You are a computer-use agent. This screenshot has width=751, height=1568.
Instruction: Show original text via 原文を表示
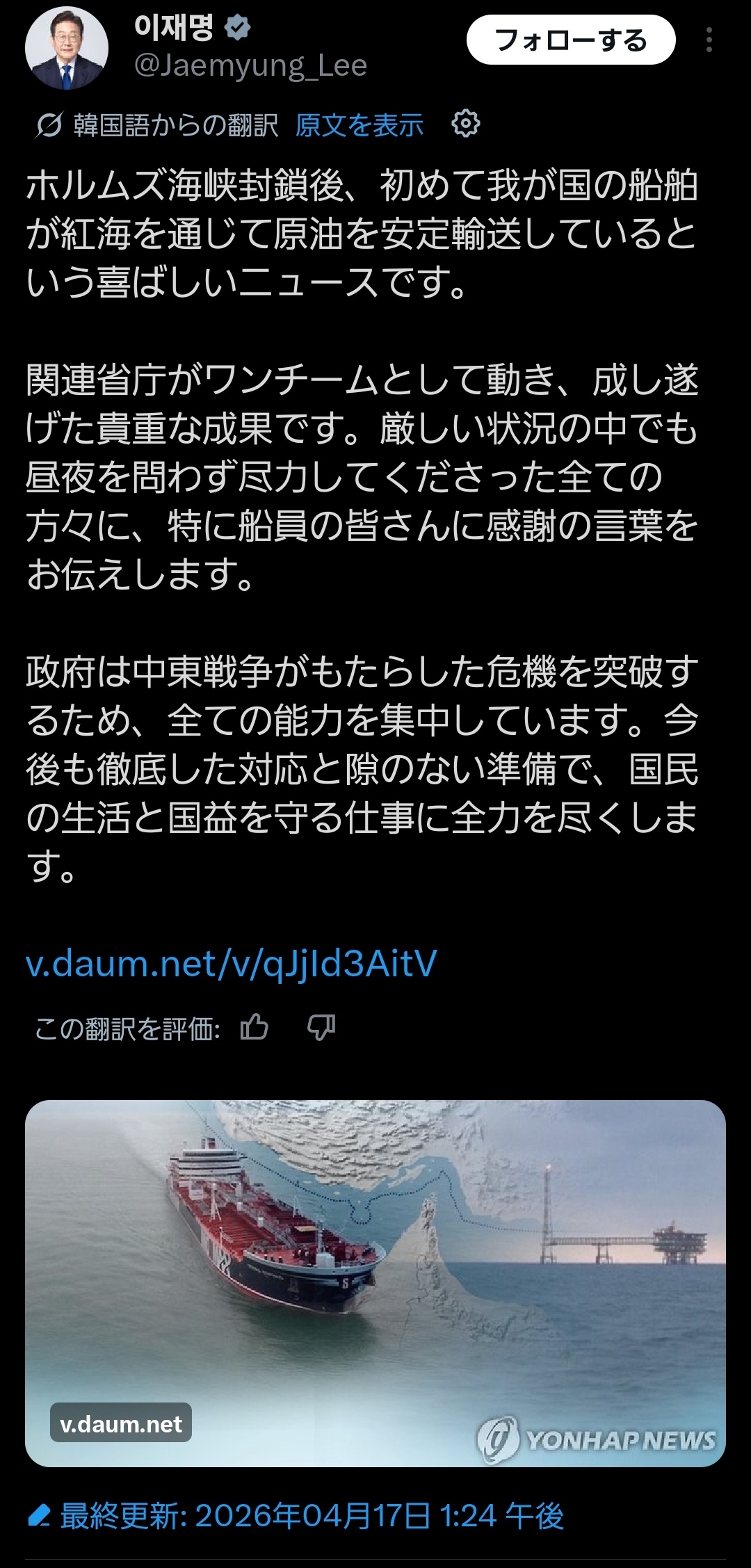[359, 126]
